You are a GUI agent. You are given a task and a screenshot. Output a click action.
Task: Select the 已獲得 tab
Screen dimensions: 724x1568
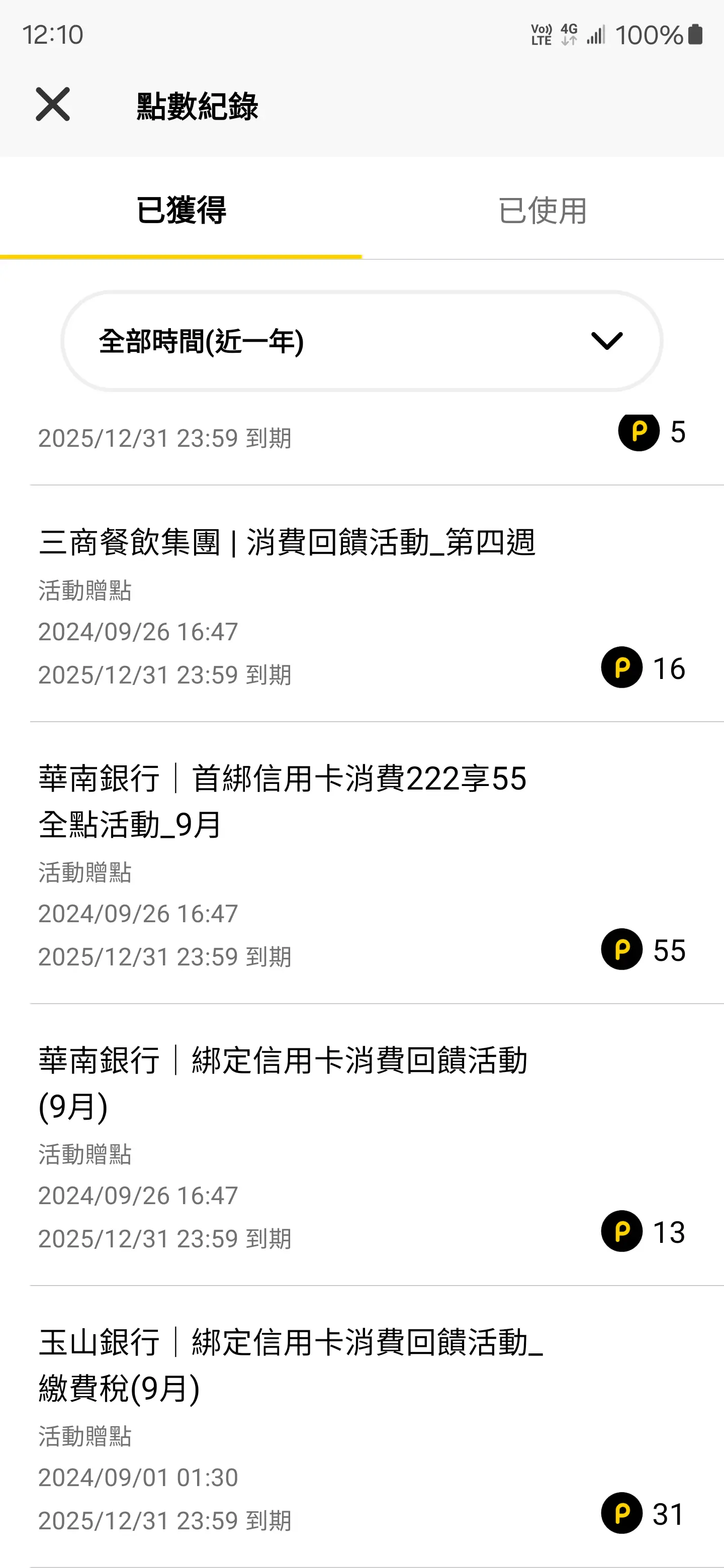(181, 210)
